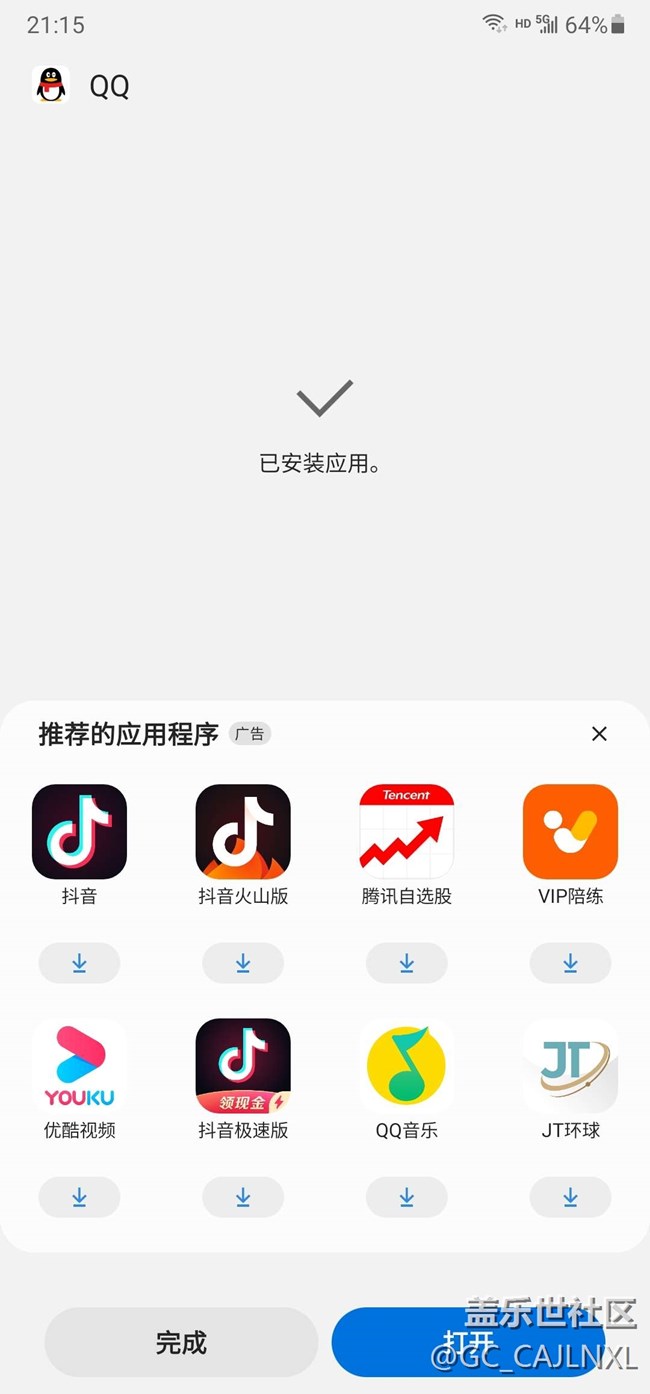Select the JT环球 app icon

(570, 1066)
